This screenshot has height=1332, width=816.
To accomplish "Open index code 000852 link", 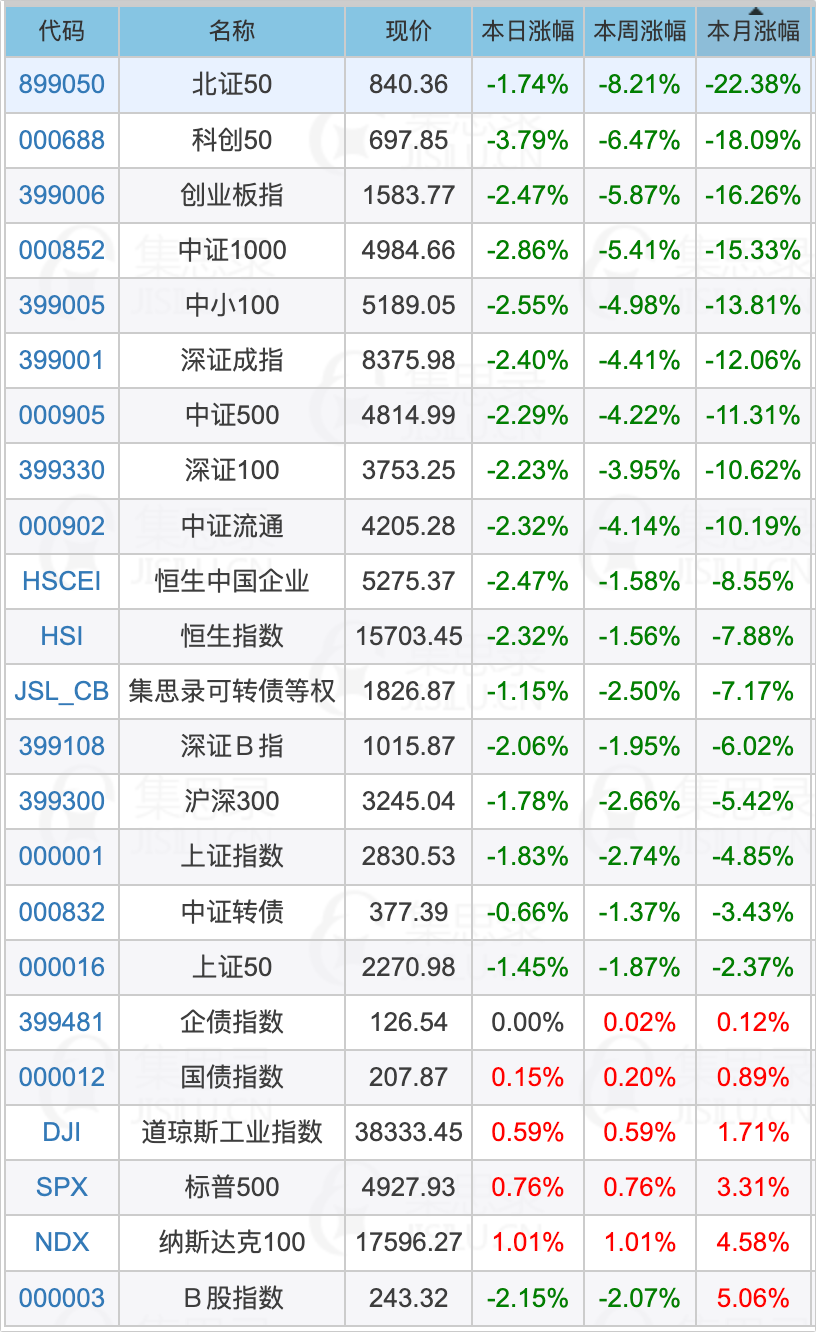I will tap(61, 250).
